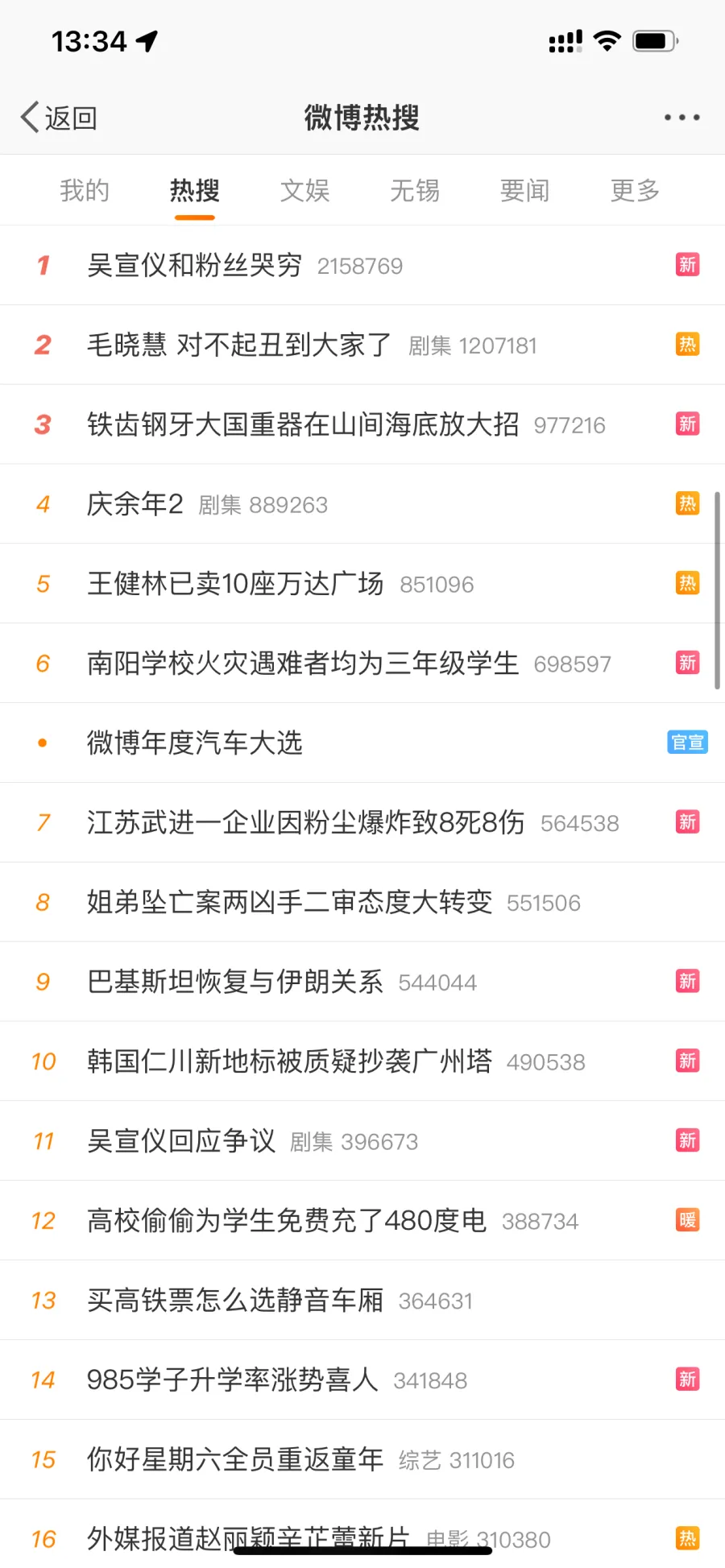
Task: Open the topic 你好星期六全员重返童年
Action: point(235,1459)
